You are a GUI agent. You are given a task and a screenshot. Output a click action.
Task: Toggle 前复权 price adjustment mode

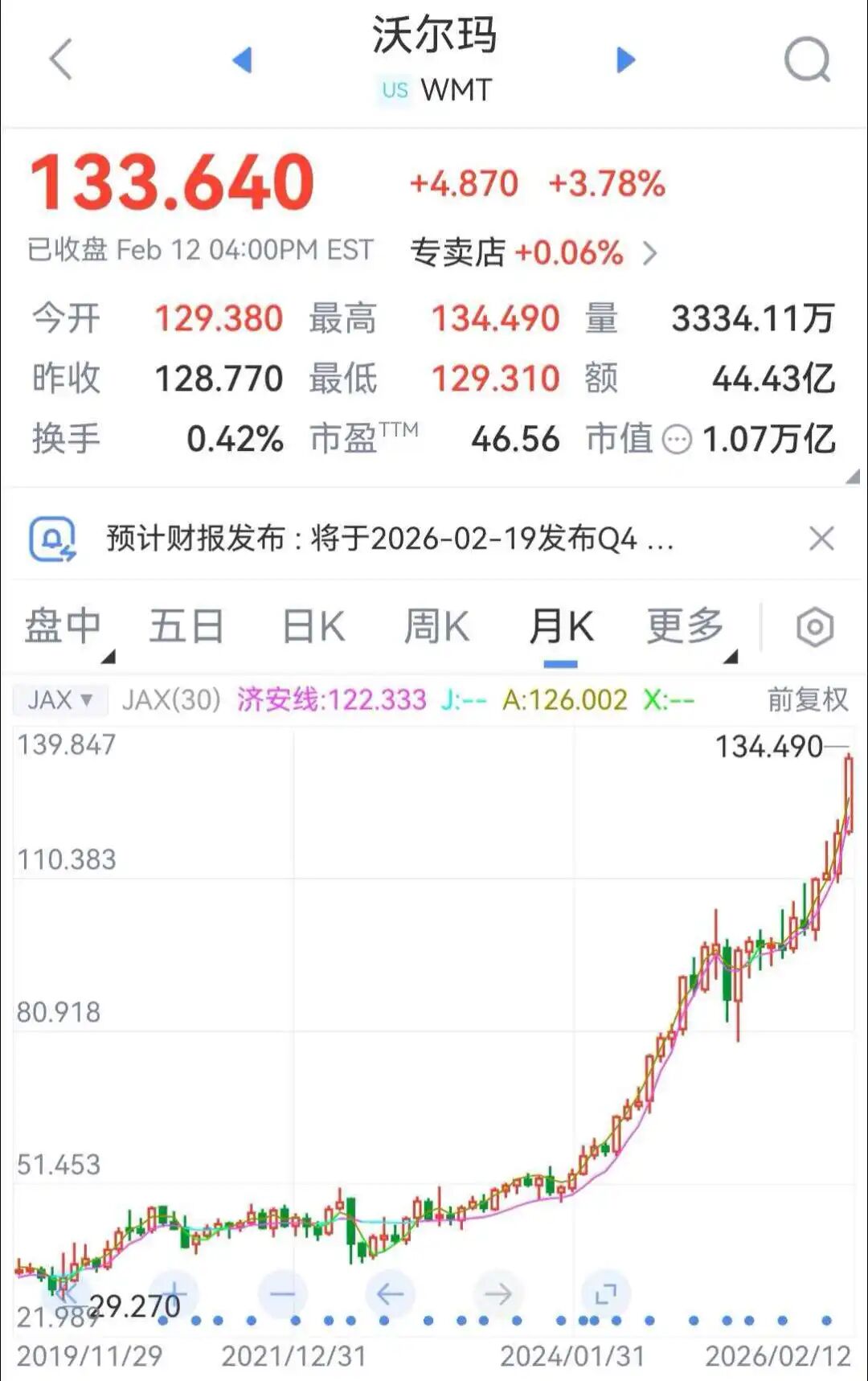tap(806, 701)
